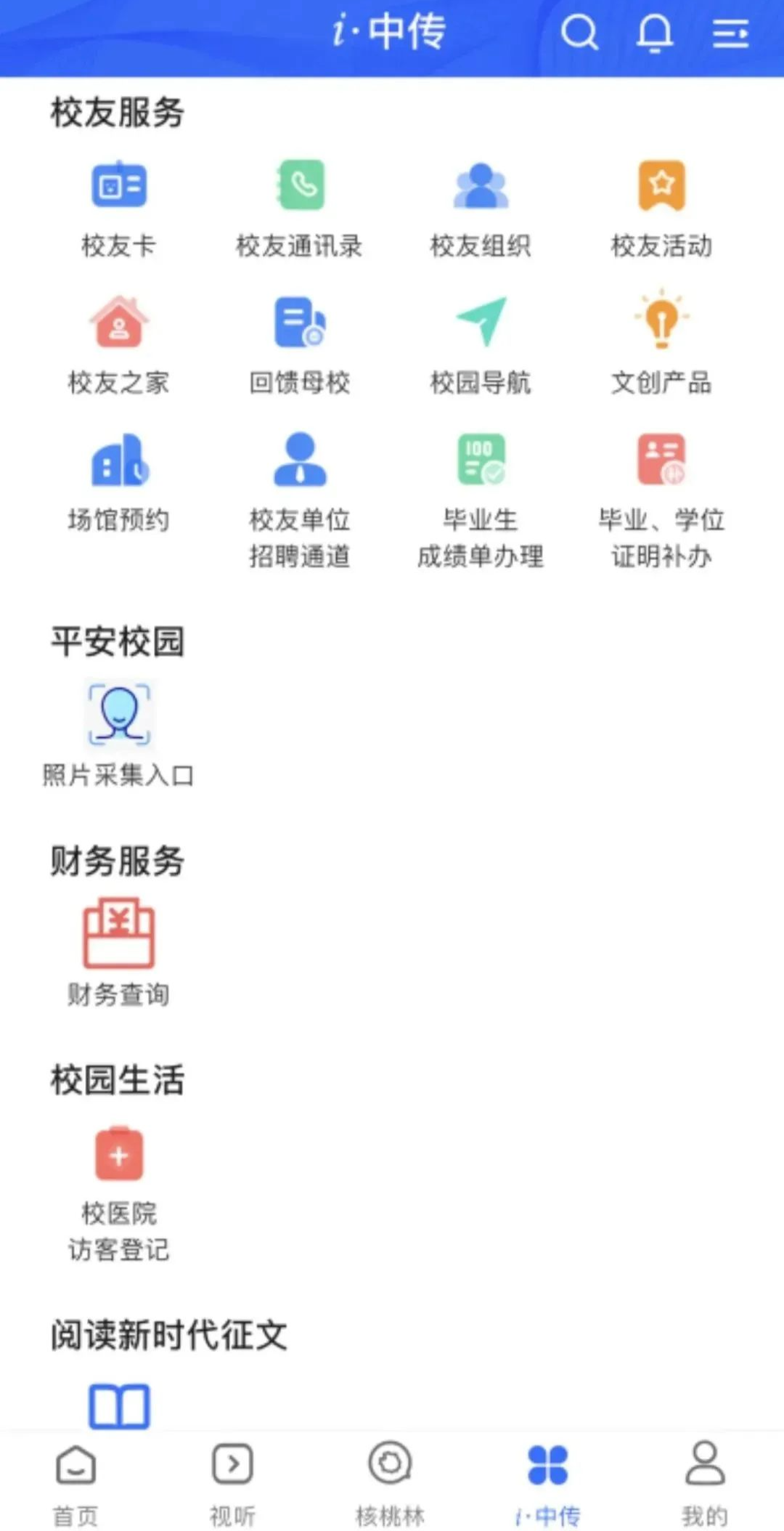The height and width of the screenshot is (1531, 784).
Task: Open the notifications bell
Action: (x=654, y=33)
